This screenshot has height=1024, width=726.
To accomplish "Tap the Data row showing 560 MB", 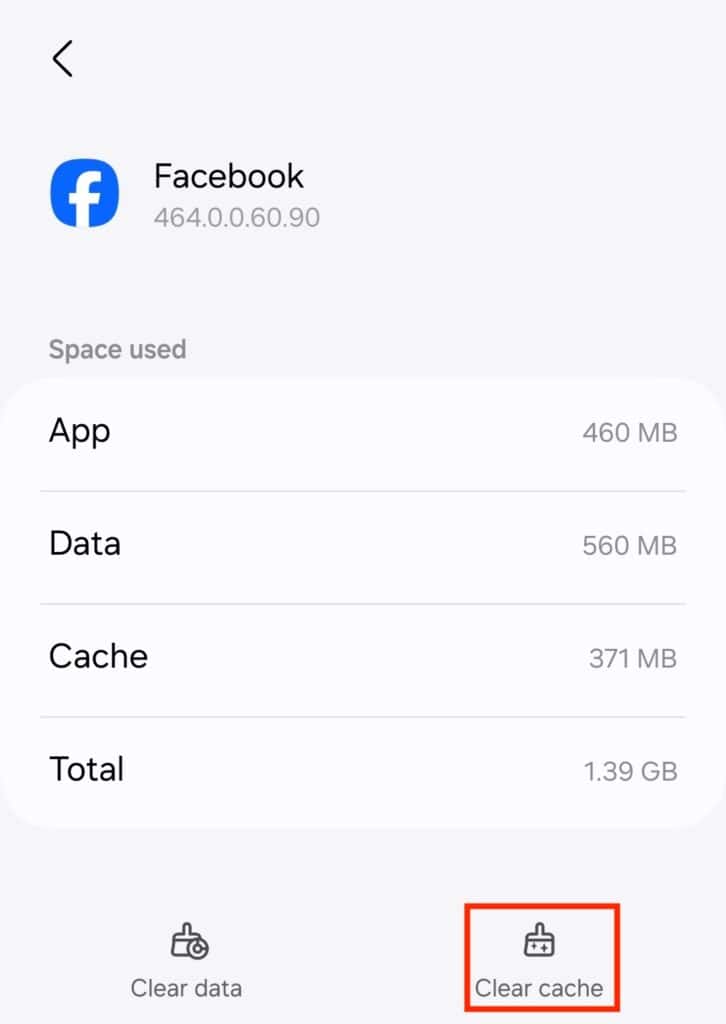I will click(x=363, y=544).
